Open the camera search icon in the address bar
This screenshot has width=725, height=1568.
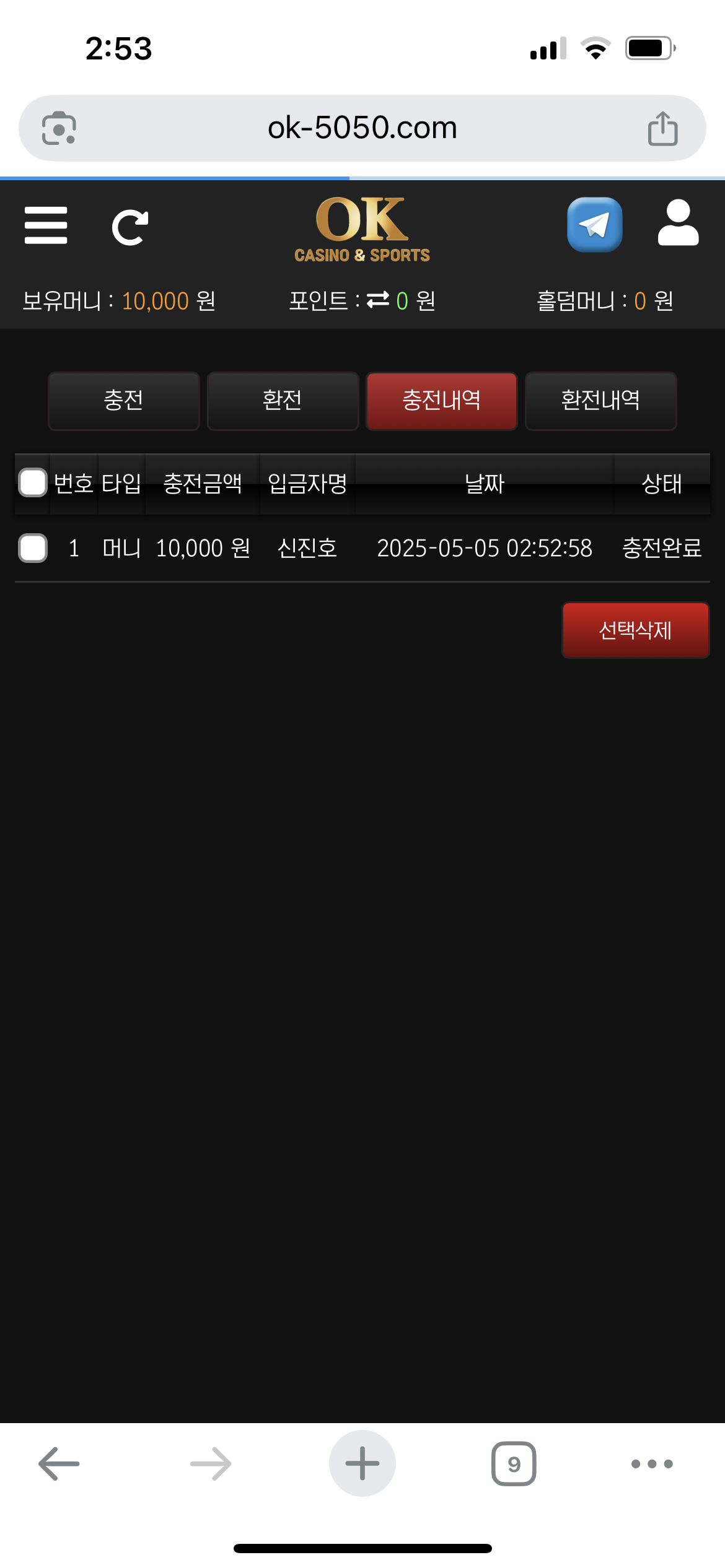click(59, 128)
